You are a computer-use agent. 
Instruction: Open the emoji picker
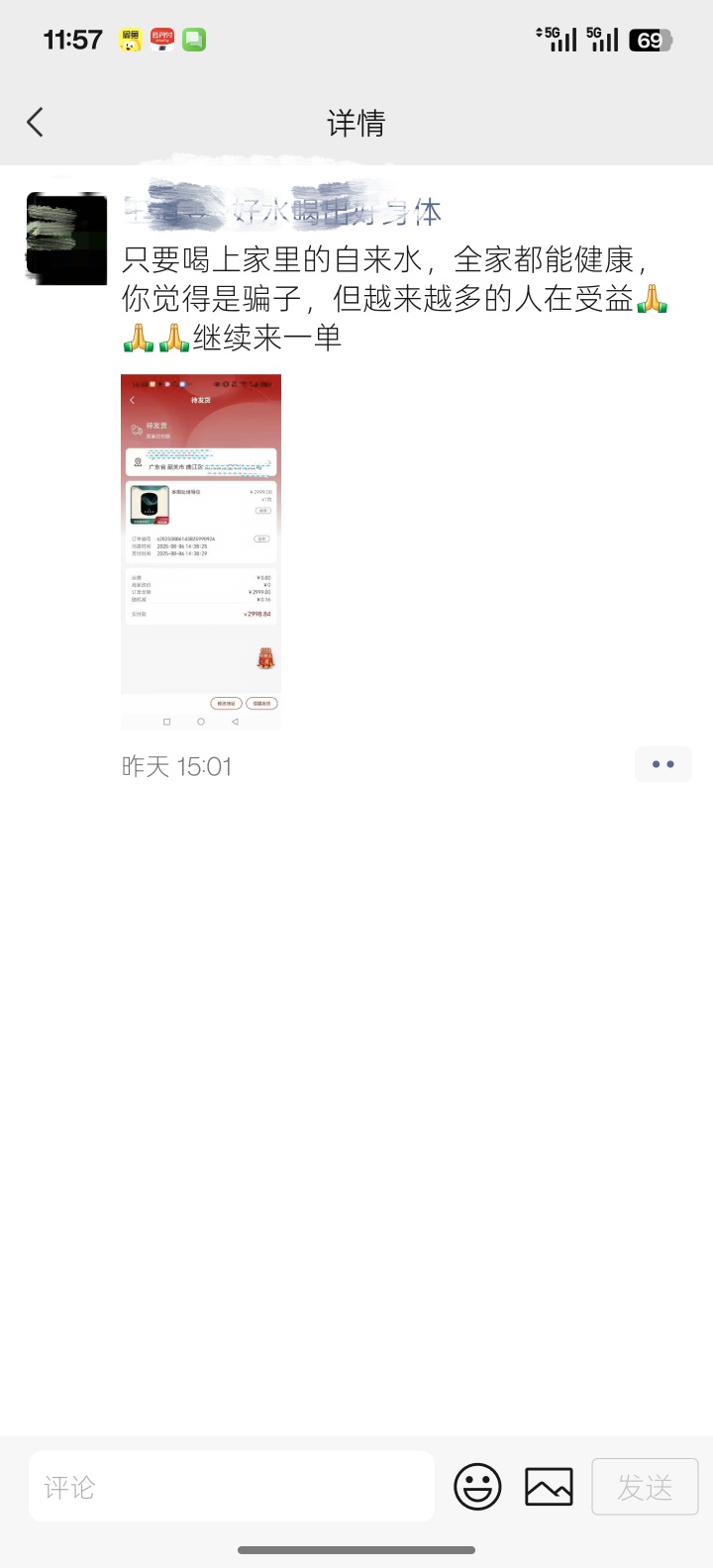tap(477, 1486)
